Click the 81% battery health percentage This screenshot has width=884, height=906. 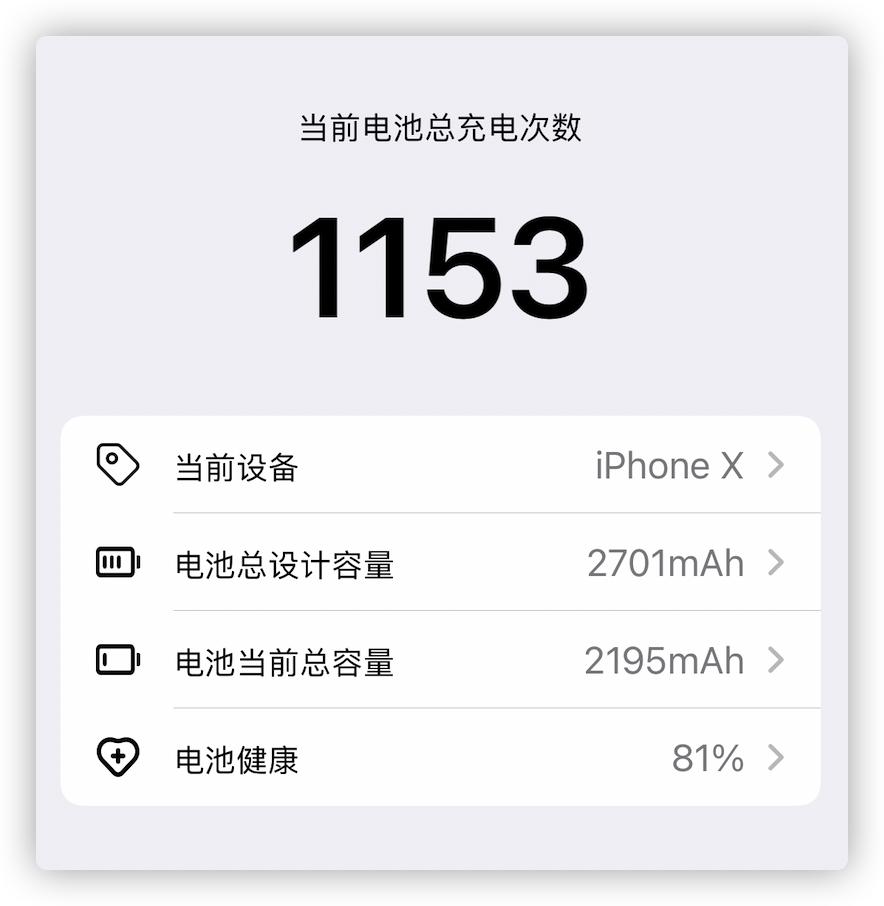point(706,759)
